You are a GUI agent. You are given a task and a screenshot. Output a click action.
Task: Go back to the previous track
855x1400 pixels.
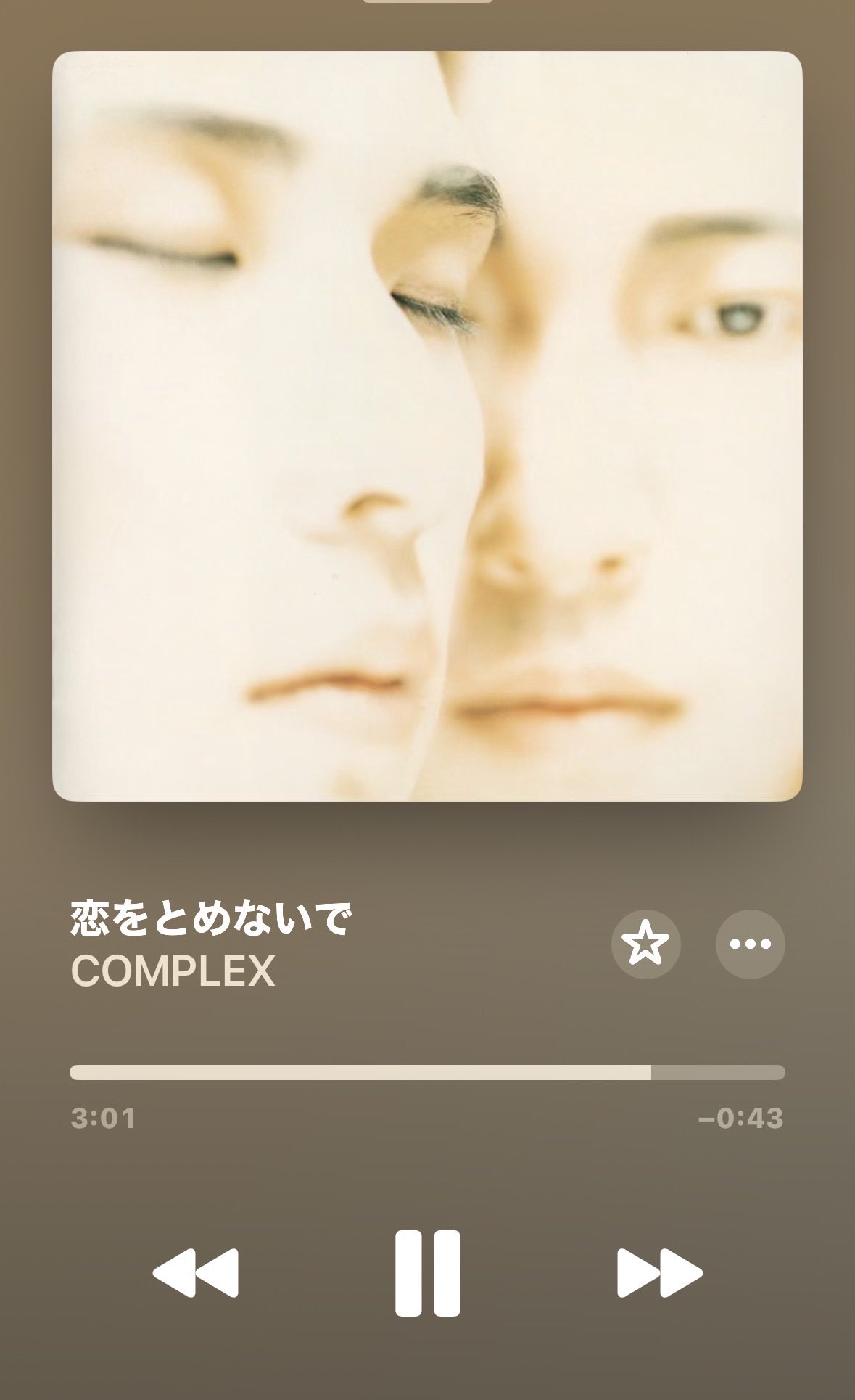tap(196, 1272)
